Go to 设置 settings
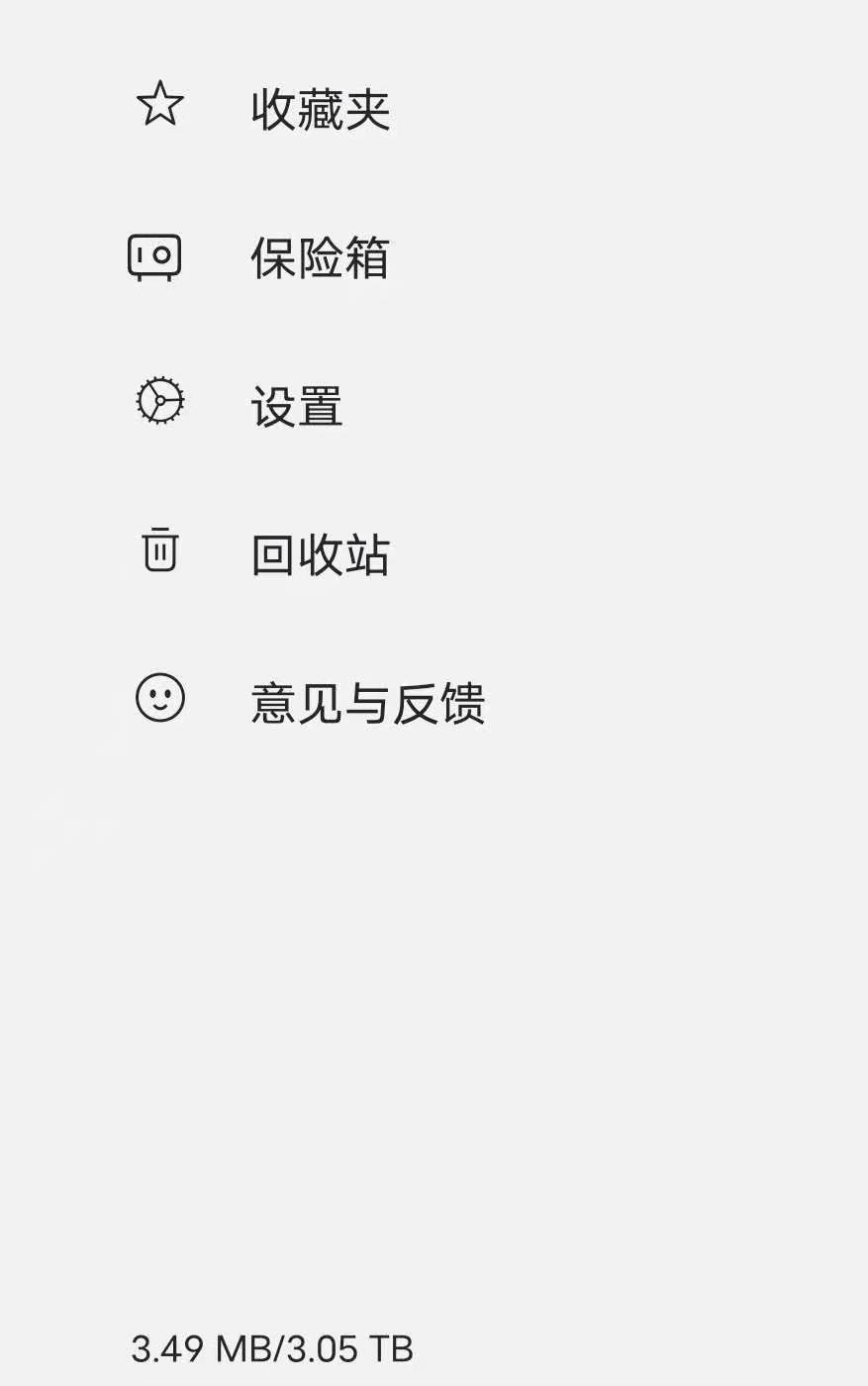The height and width of the screenshot is (1386, 868). pyautogui.click(x=296, y=406)
